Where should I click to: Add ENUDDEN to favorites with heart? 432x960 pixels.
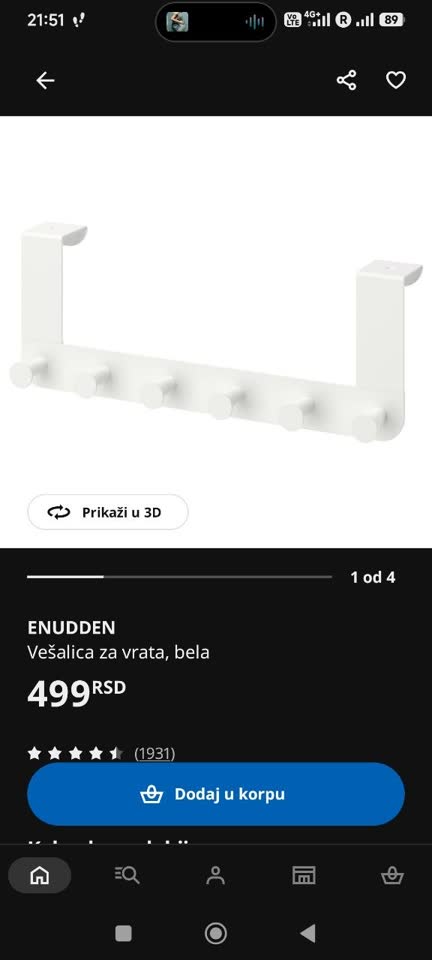pyautogui.click(x=396, y=80)
